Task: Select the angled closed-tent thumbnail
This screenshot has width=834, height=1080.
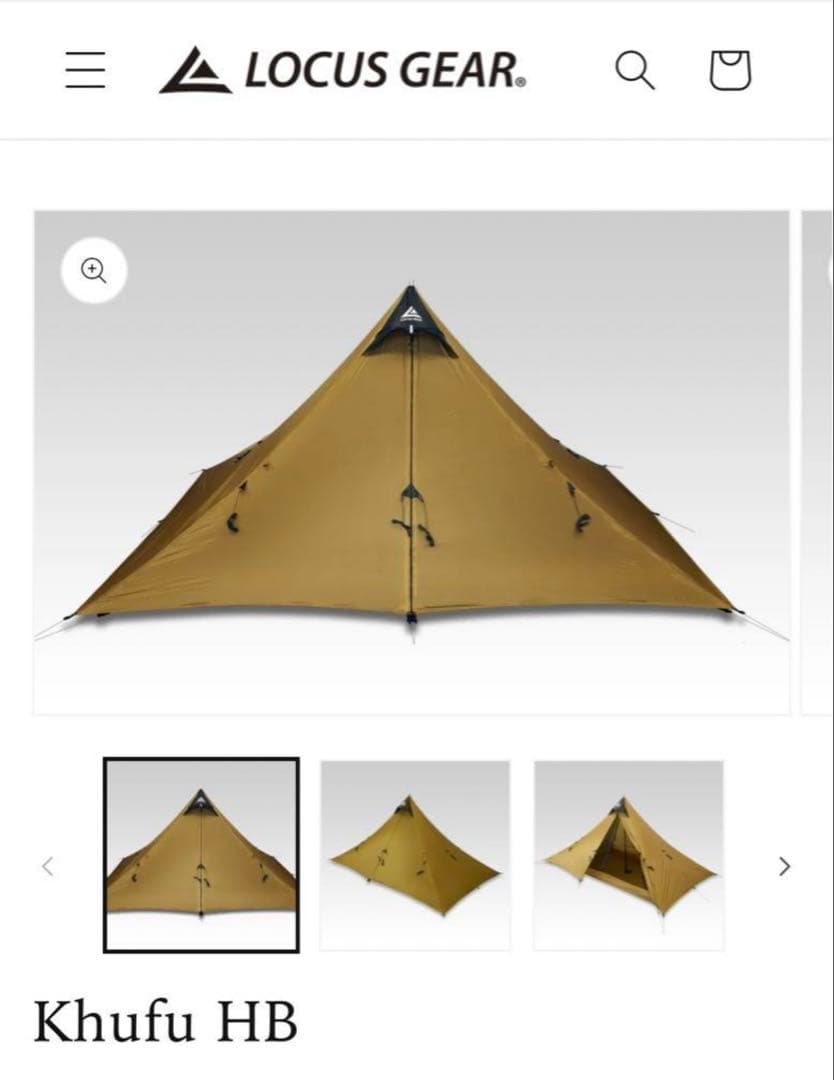Action: [415, 854]
